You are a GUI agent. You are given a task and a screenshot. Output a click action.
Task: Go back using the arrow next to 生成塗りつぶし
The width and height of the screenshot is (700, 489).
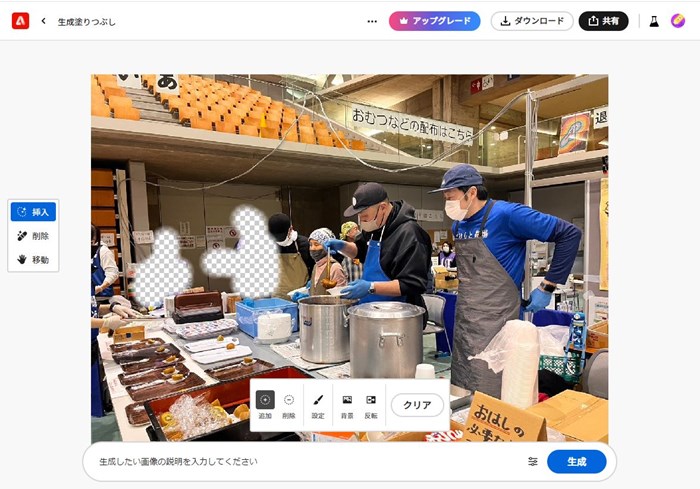(x=44, y=21)
